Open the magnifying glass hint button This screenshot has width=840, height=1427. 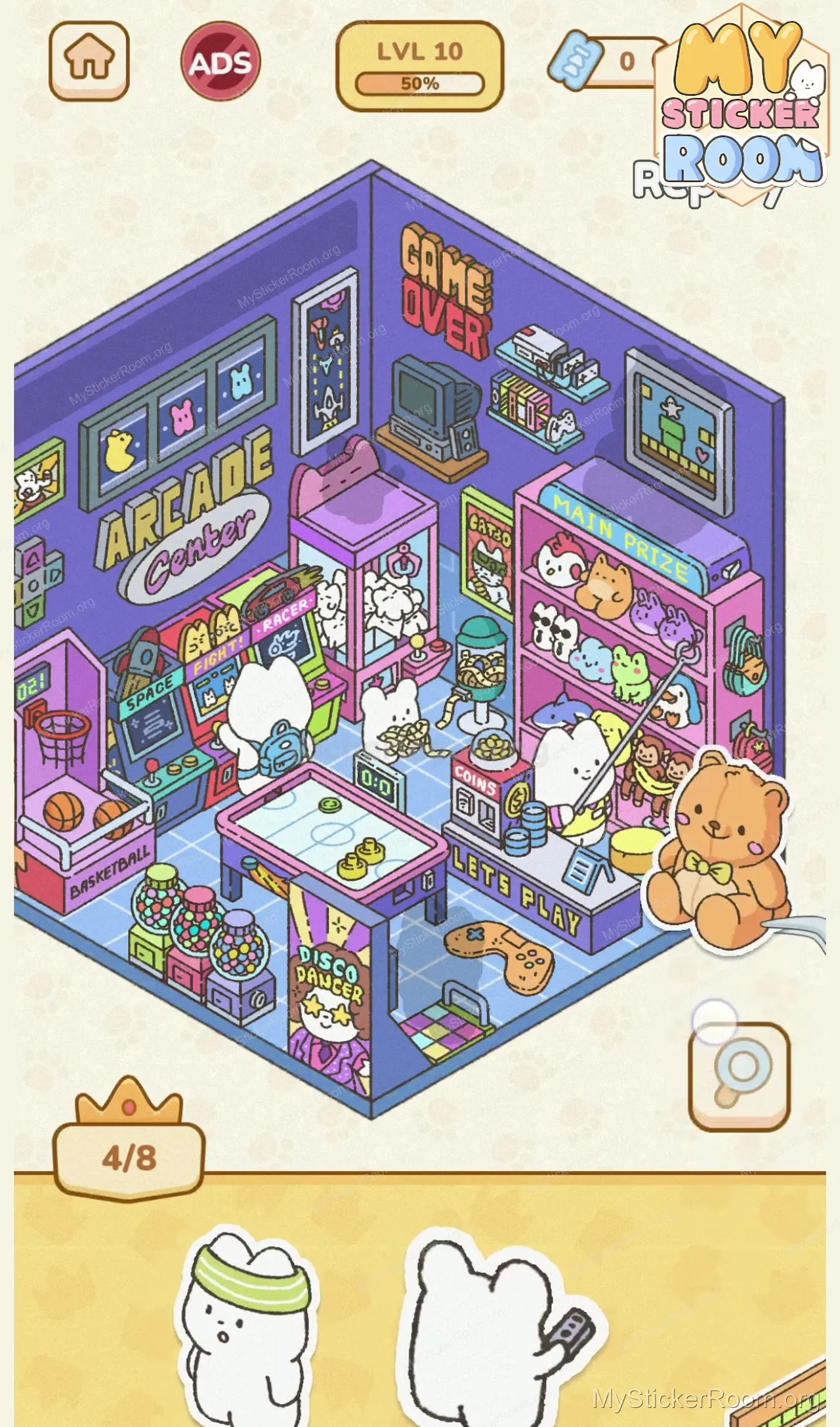click(x=739, y=1076)
